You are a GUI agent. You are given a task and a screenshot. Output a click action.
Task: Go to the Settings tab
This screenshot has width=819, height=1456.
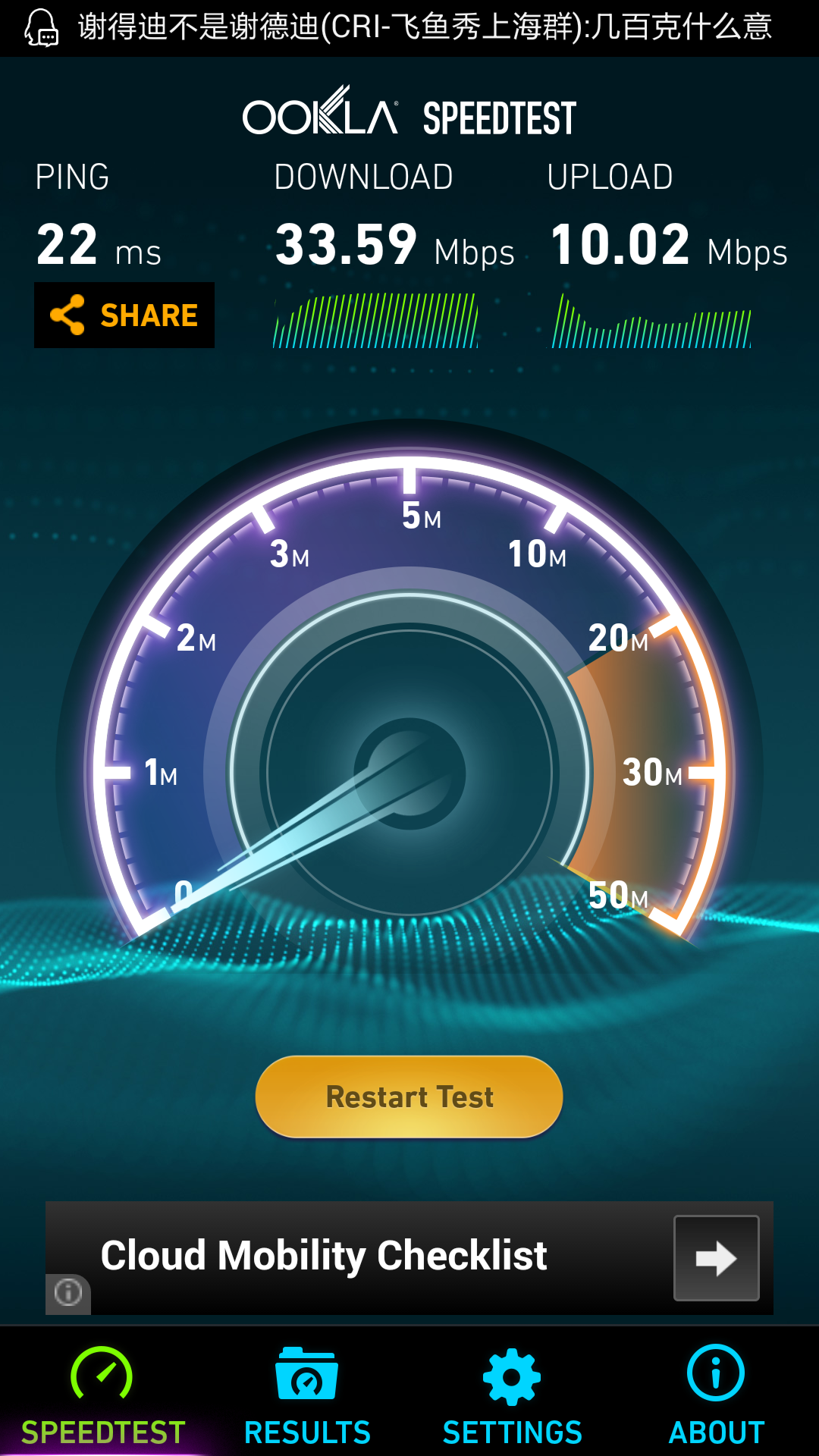click(x=512, y=1395)
